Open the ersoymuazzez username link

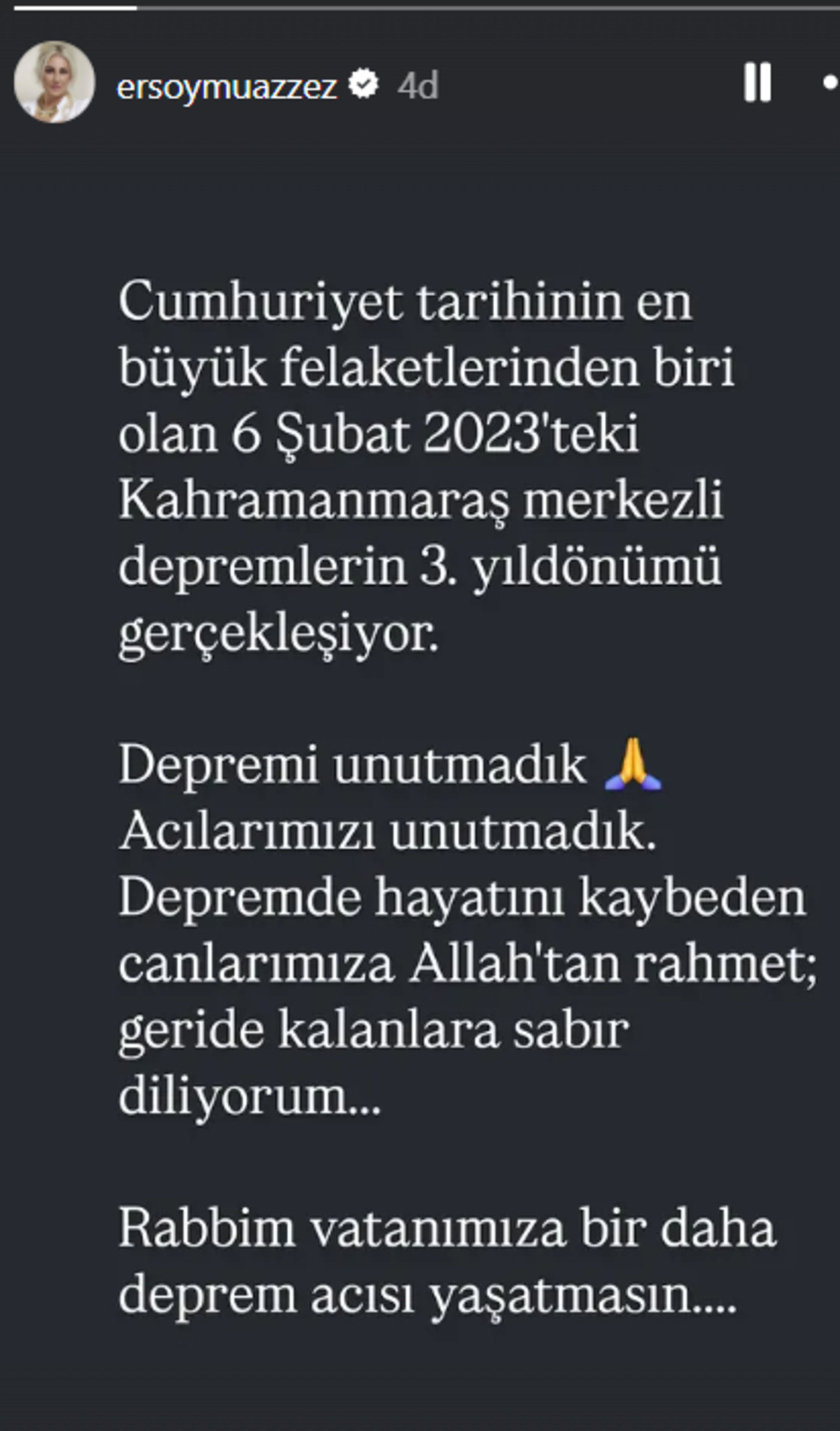227,87
